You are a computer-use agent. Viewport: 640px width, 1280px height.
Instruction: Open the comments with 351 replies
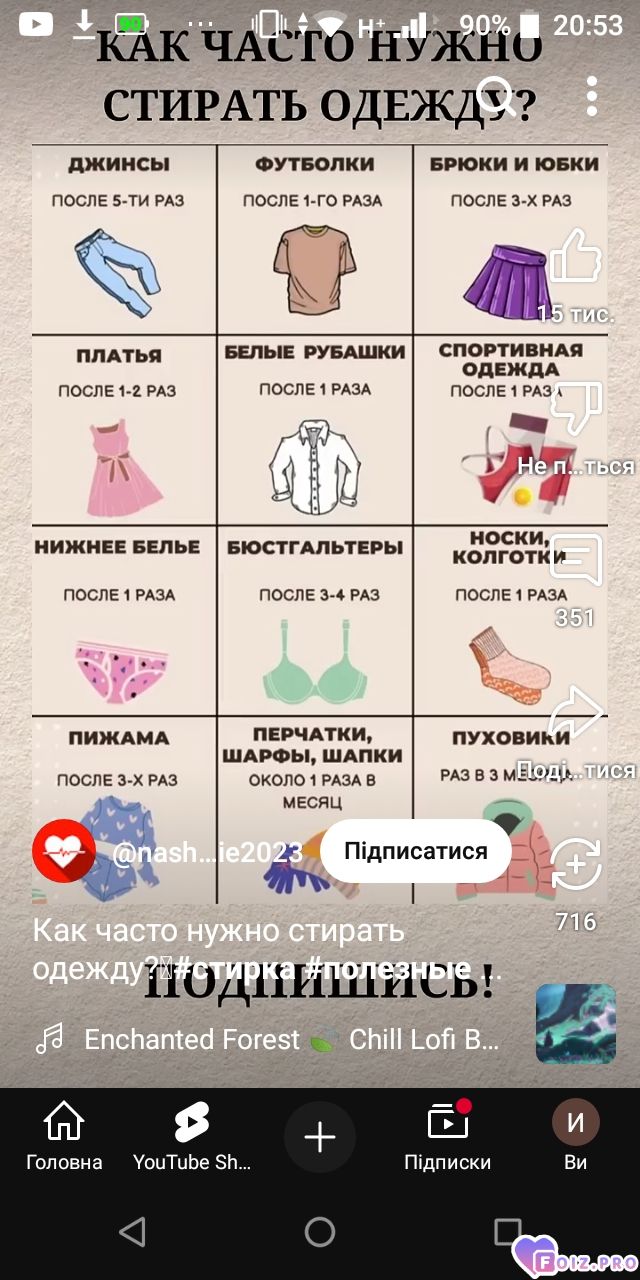click(576, 560)
